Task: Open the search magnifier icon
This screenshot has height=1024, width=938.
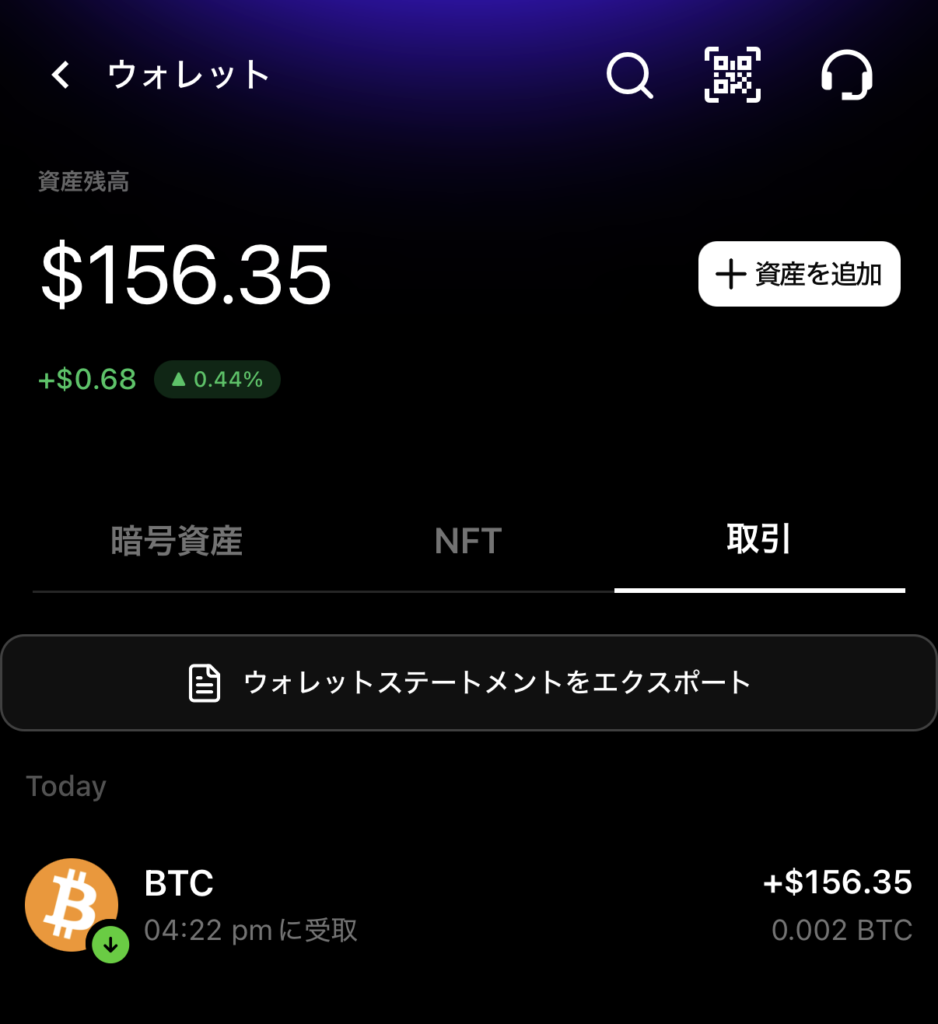Action: (630, 75)
